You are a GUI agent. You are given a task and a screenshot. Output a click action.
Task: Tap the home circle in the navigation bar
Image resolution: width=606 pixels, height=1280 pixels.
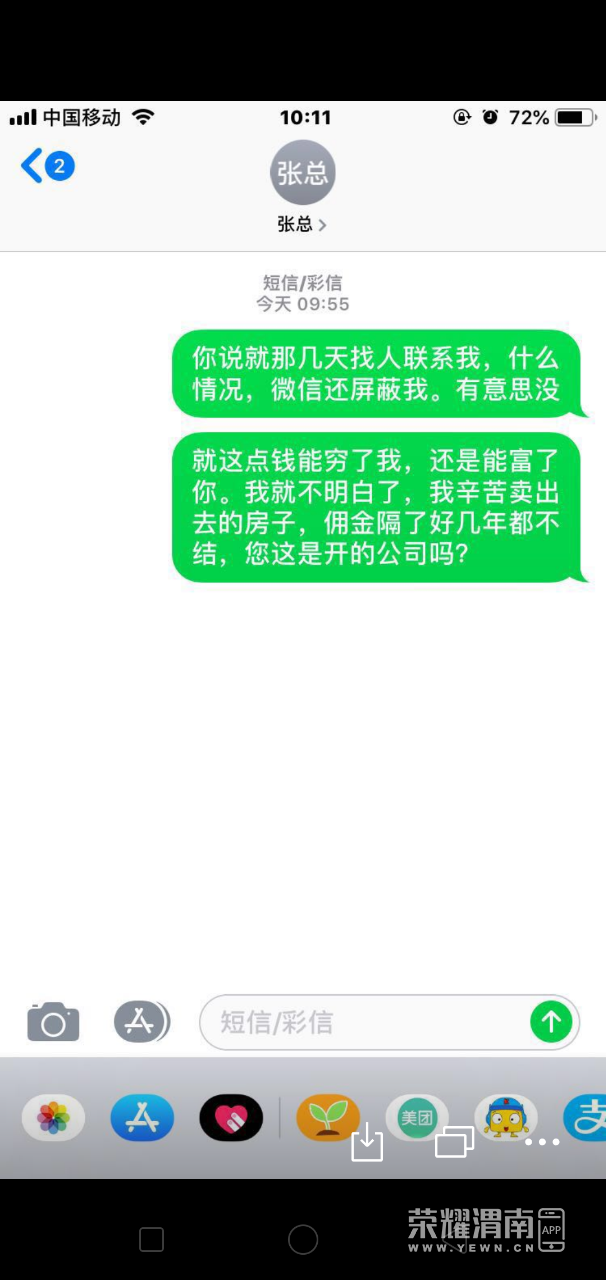click(x=303, y=1240)
